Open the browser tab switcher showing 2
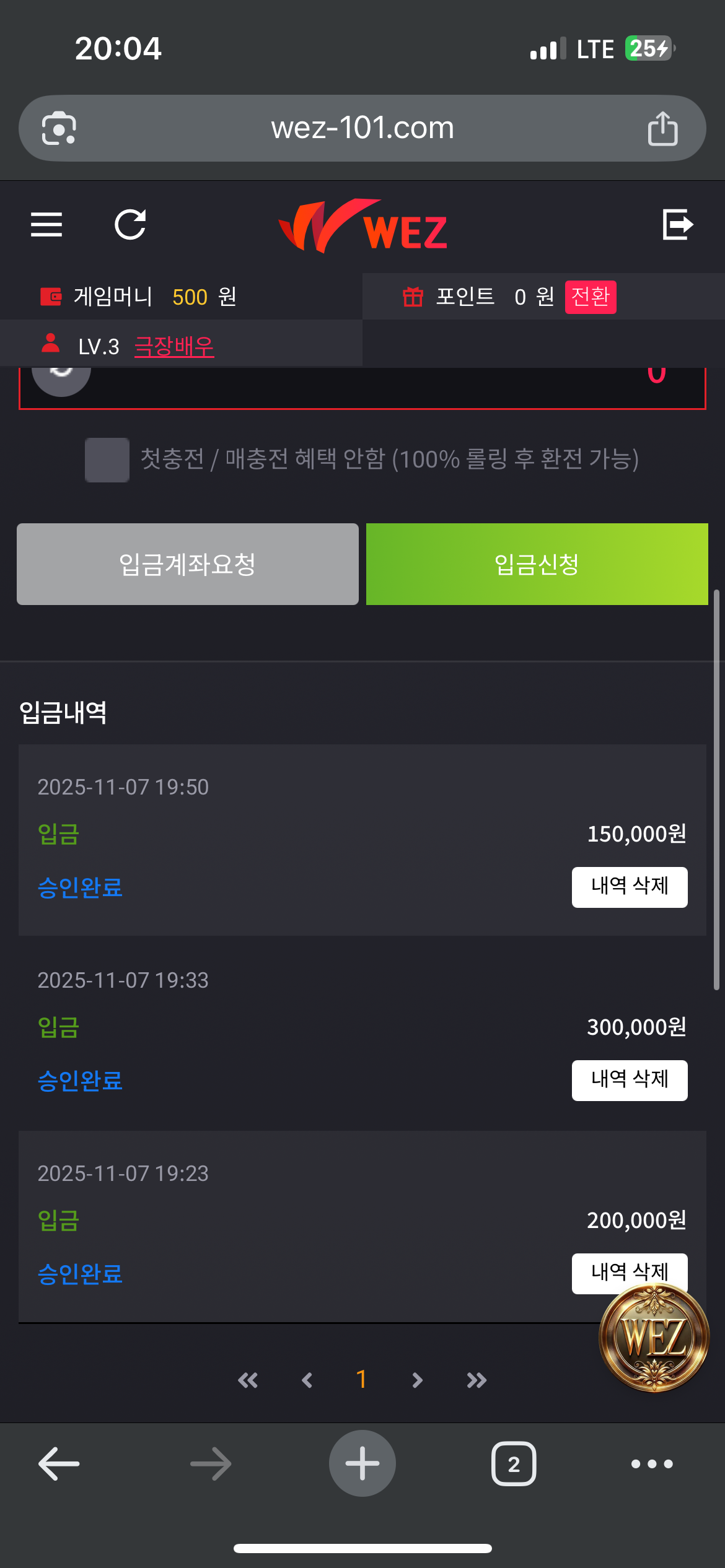725x1568 pixels. click(513, 1463)
